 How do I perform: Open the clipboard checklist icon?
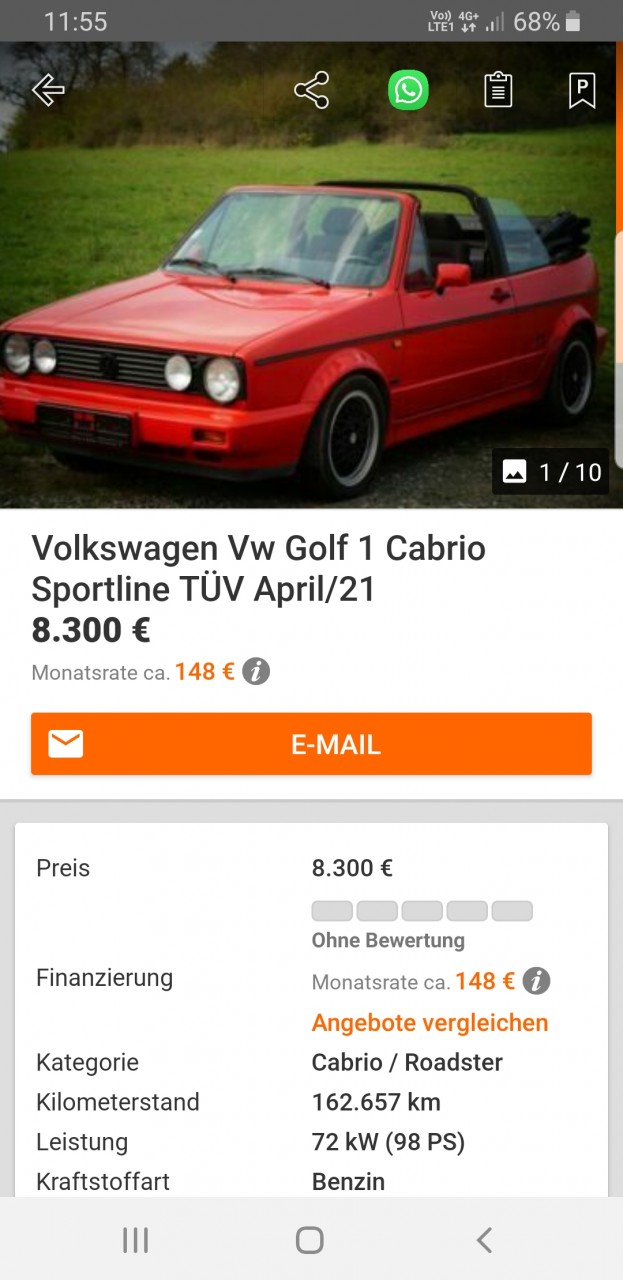[x=497, y=91]
